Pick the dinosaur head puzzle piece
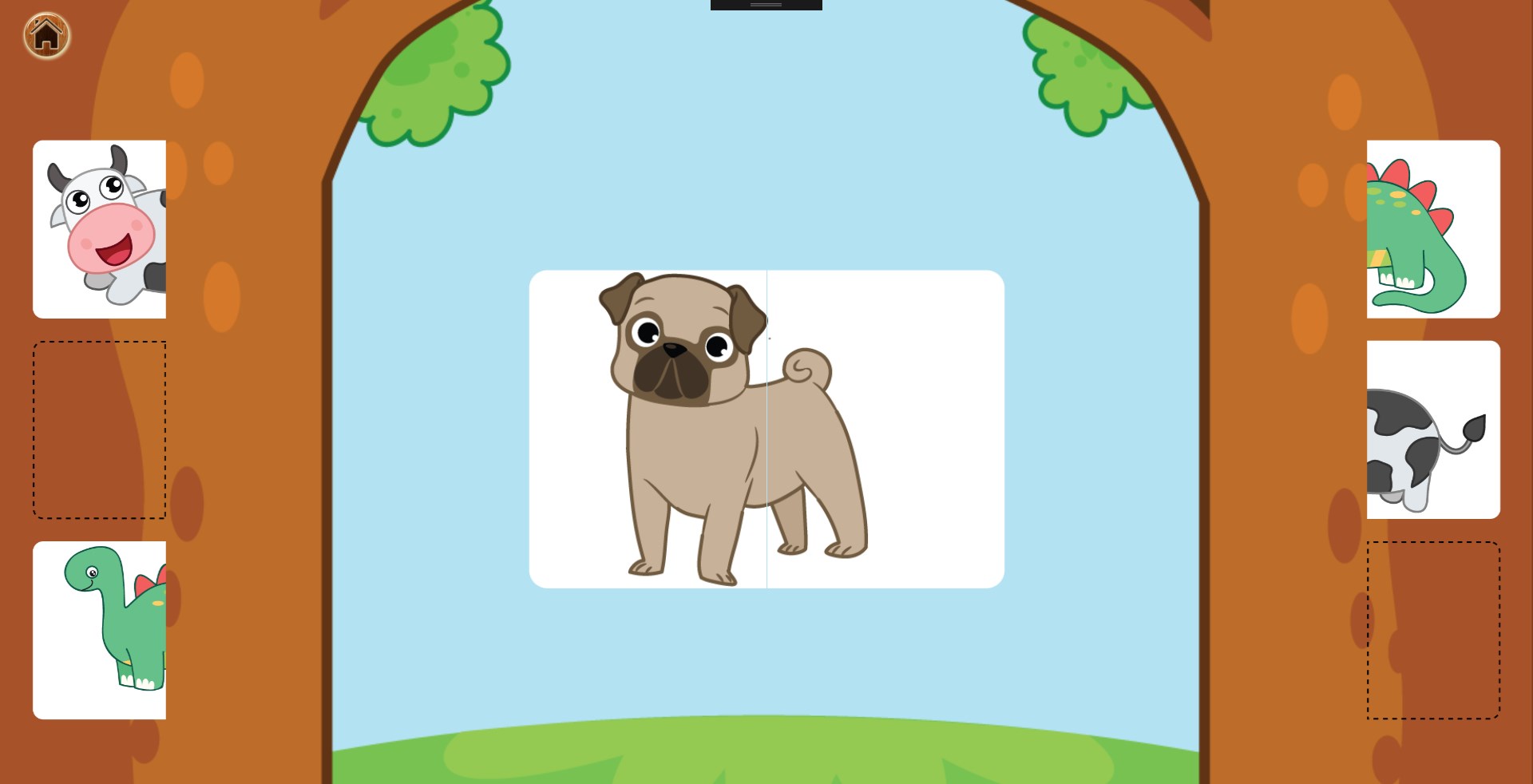Viewport: 1533px width, 784px height. tap(100, 630)
